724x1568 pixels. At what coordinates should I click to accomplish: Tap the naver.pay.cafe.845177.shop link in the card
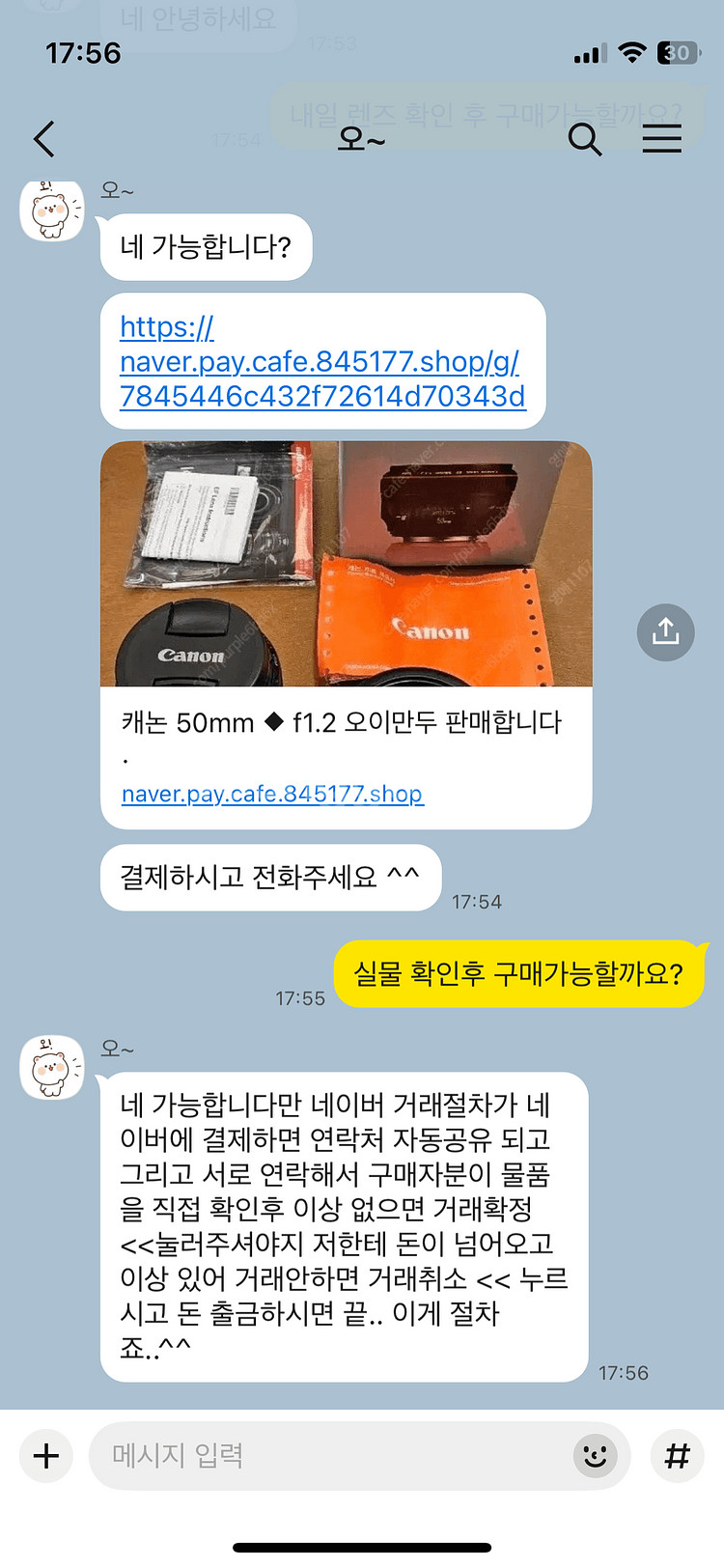point(272,794)
